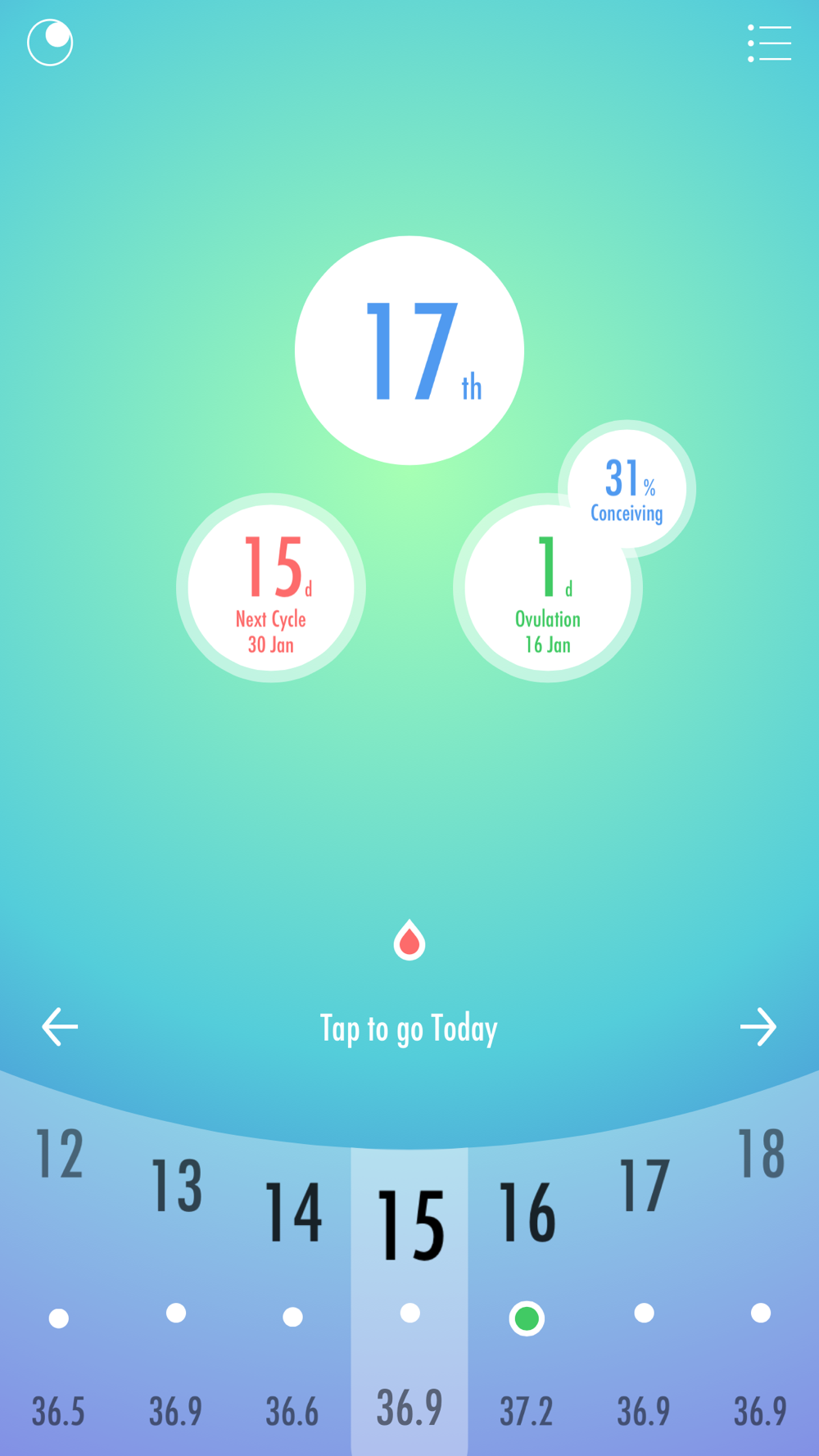This screenshot has height=1456, width=819.
Task: Open the moon icon in top corner
Action: (50, 43)
